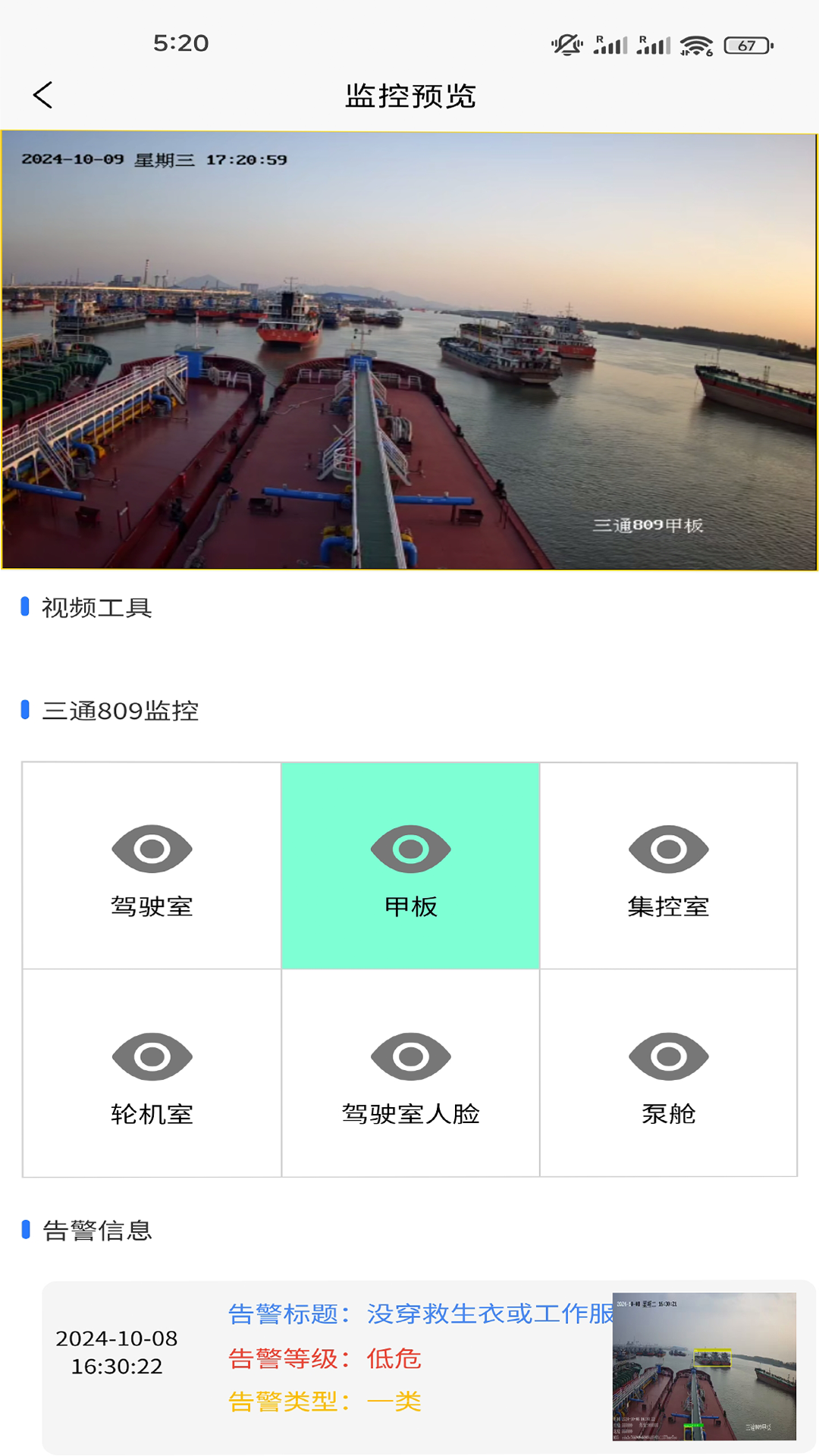Select the 泵舱 camera eye icon
Image resolution: width=819 pixels, height=1456 pixels.
667,1056
